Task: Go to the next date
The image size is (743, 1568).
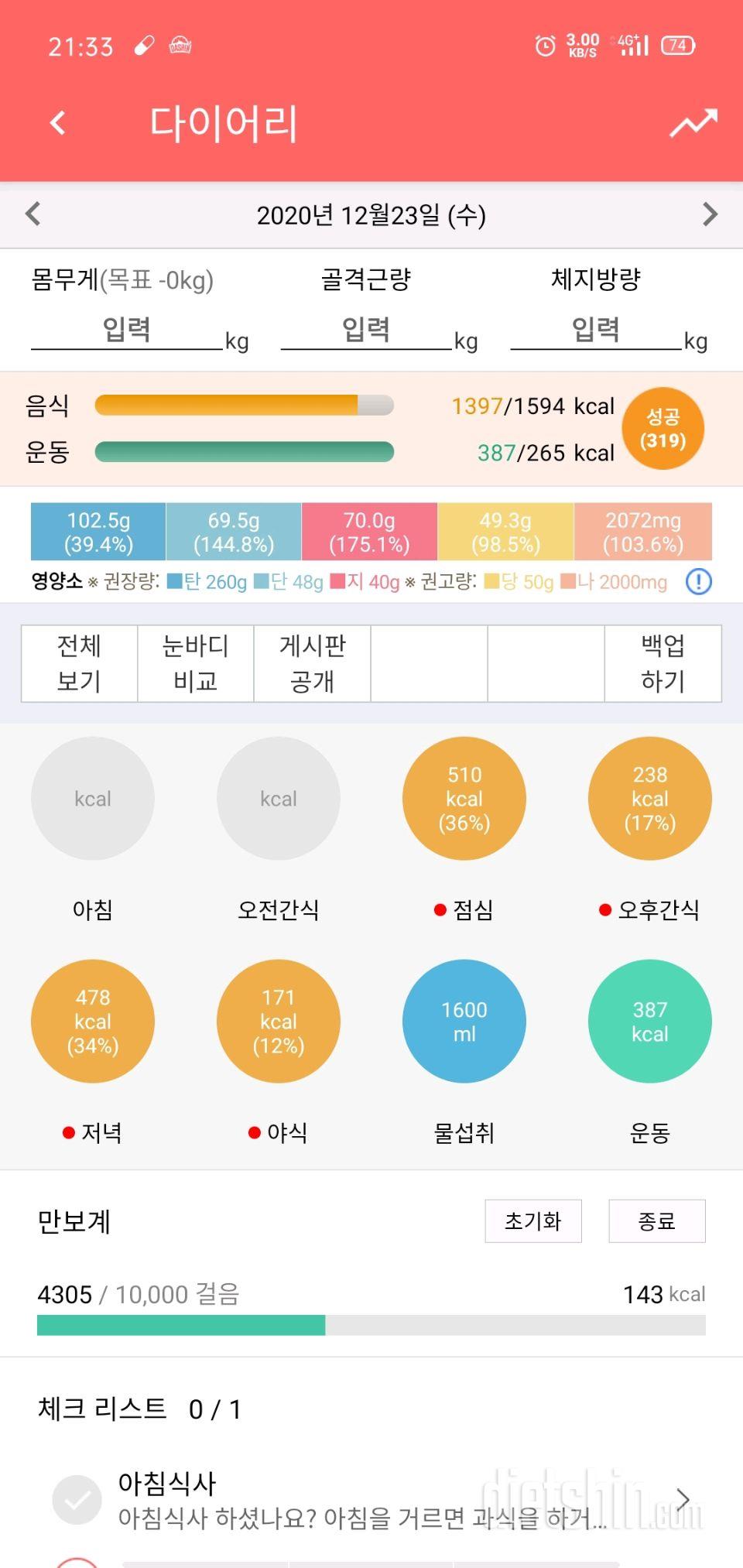Action: (709, 214)
